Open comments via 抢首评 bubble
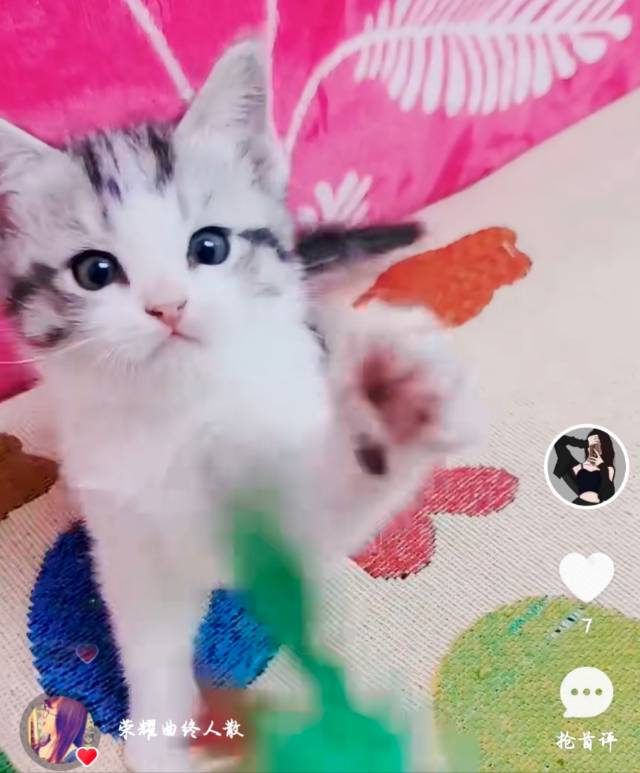The image size is (640, 773). [586, 692]
